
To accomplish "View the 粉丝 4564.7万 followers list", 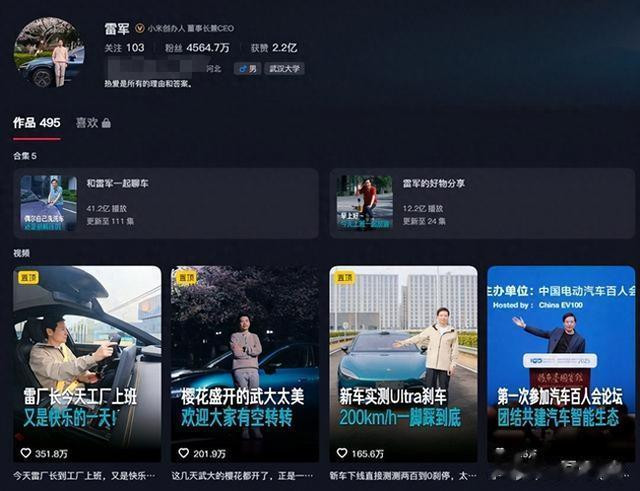I will click(x=197, y=48).
